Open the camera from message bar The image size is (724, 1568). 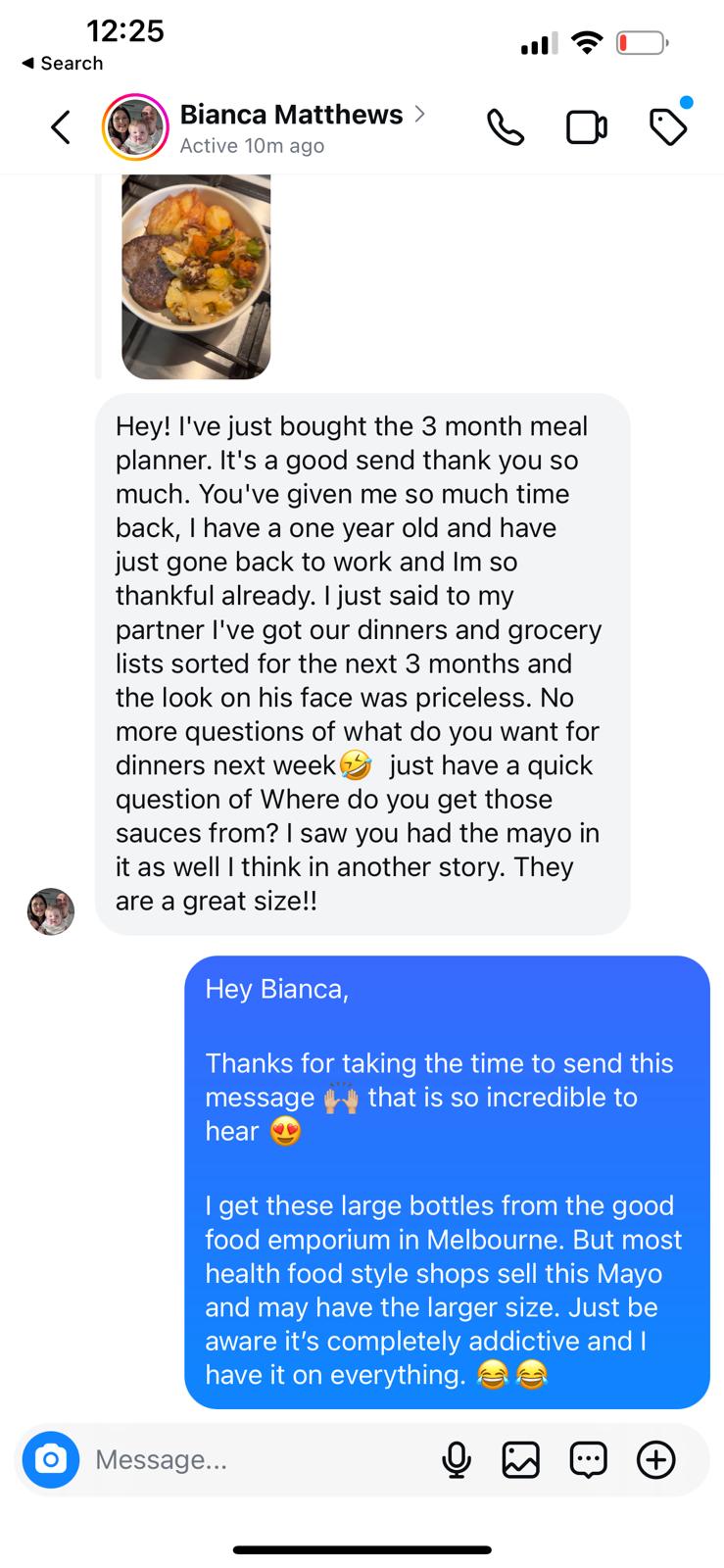[x=50, y=1460]
